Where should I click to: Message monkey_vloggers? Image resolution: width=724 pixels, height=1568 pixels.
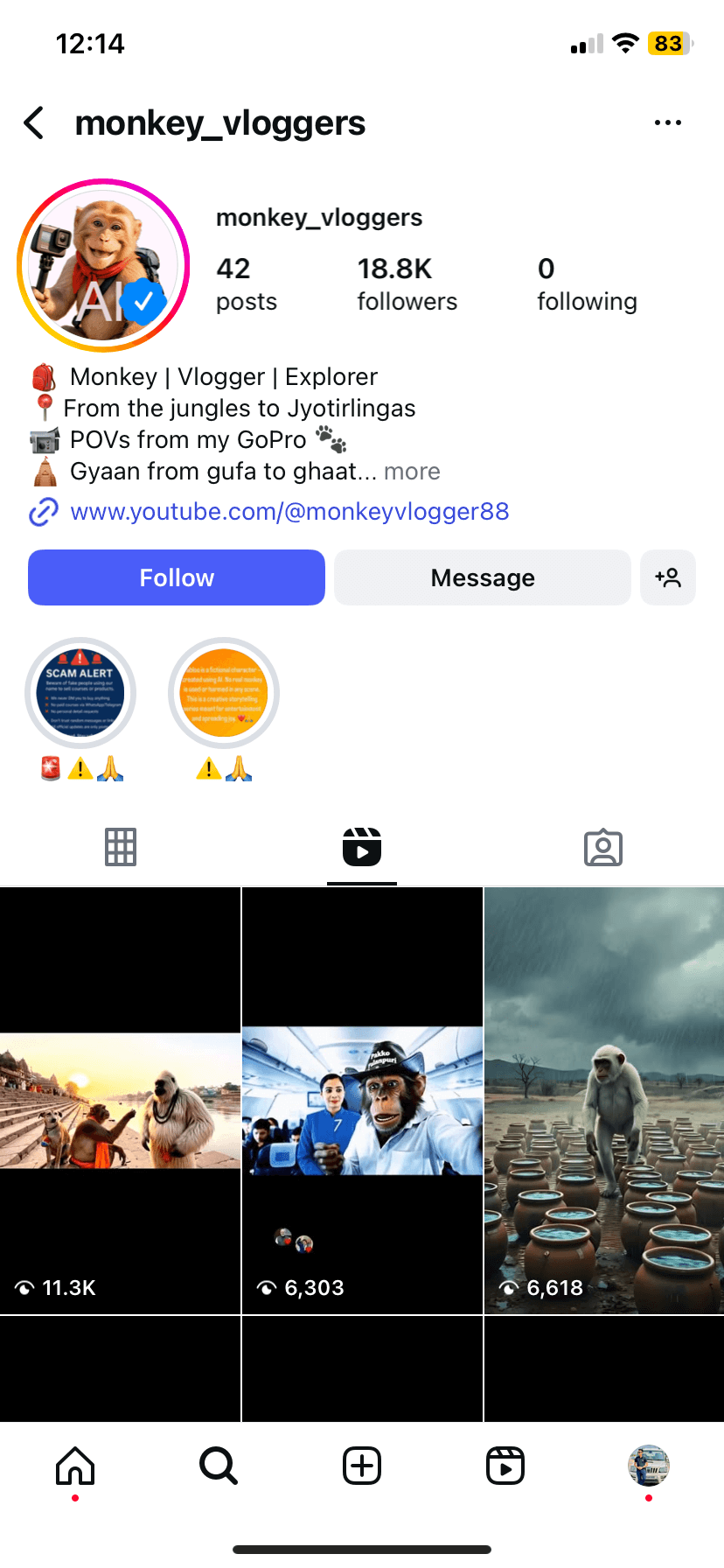point(482,577)
